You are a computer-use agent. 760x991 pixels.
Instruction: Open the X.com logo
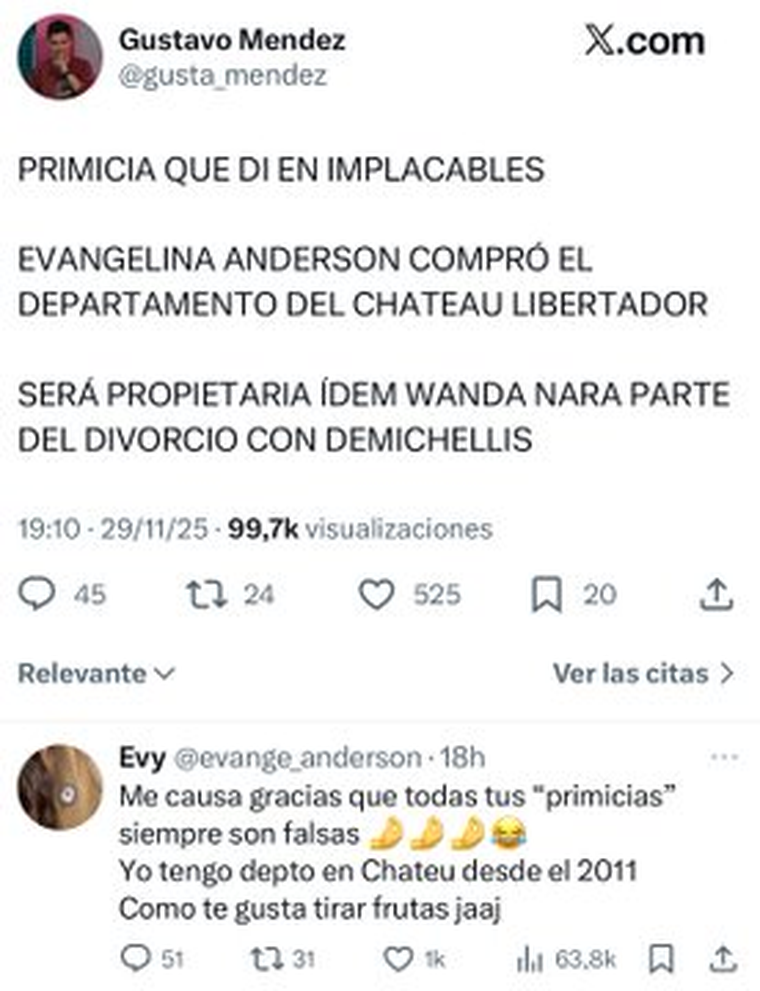[x=642, y=40]
